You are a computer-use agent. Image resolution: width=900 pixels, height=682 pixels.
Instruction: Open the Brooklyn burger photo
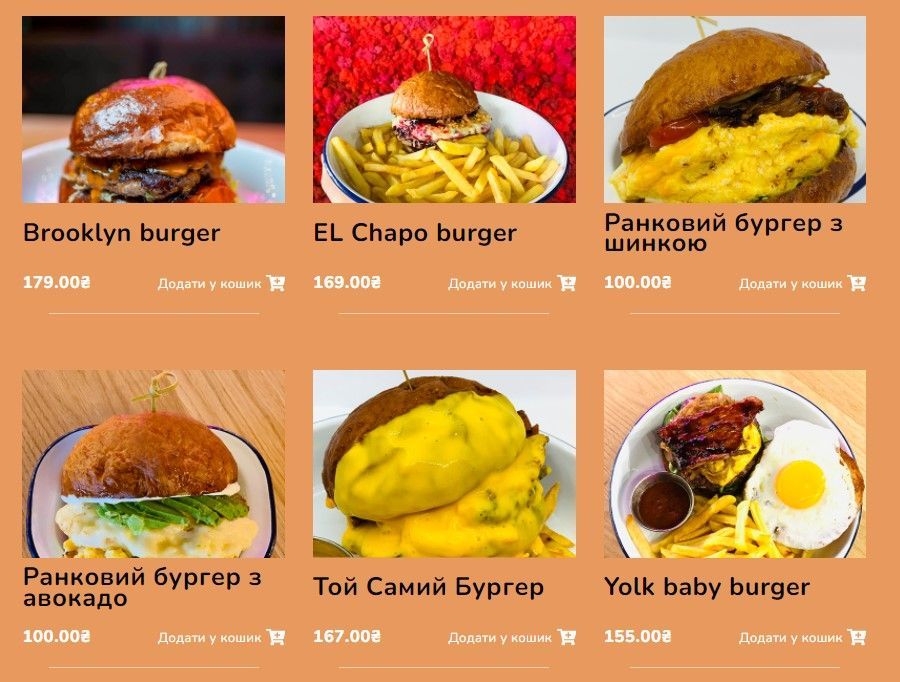coord(153,110)
